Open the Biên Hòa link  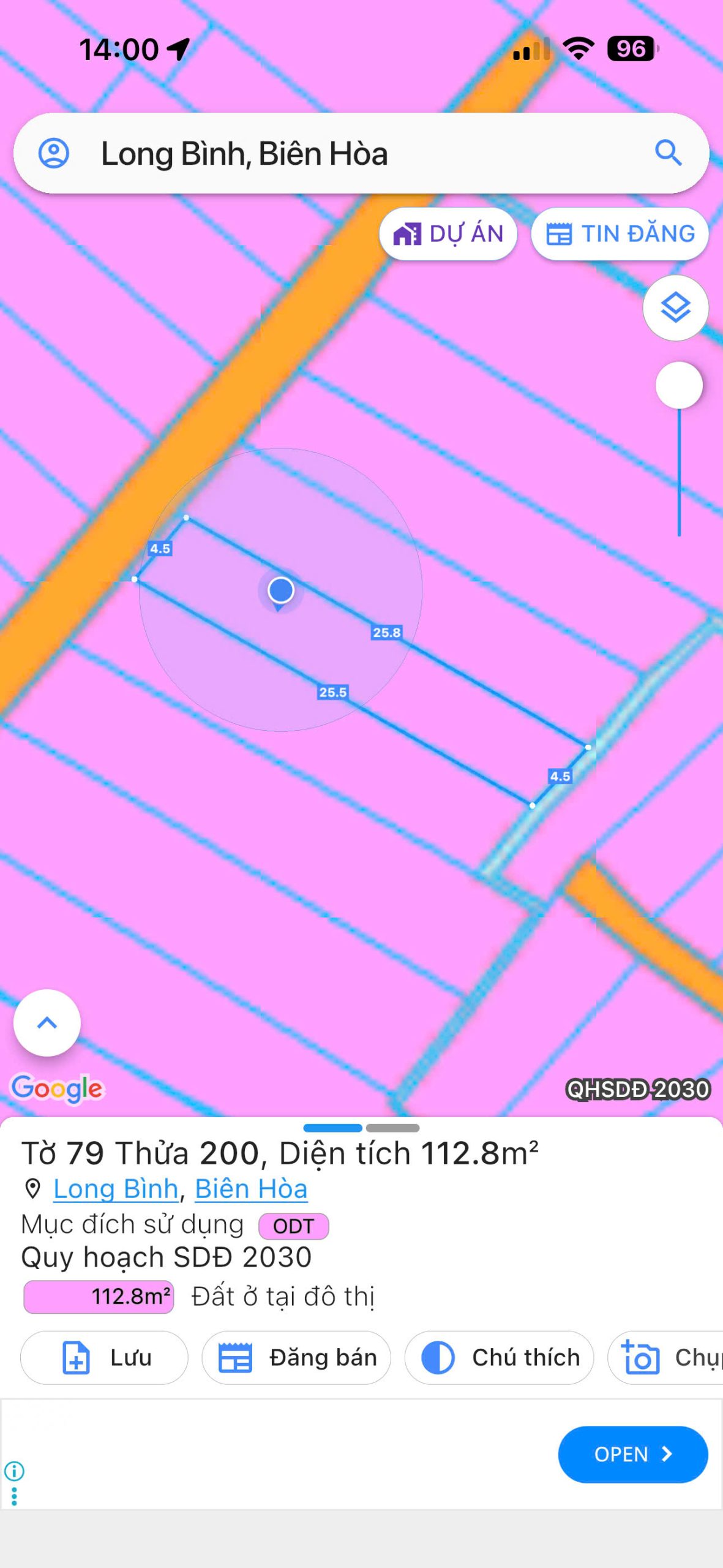[x=251, y=1189]
